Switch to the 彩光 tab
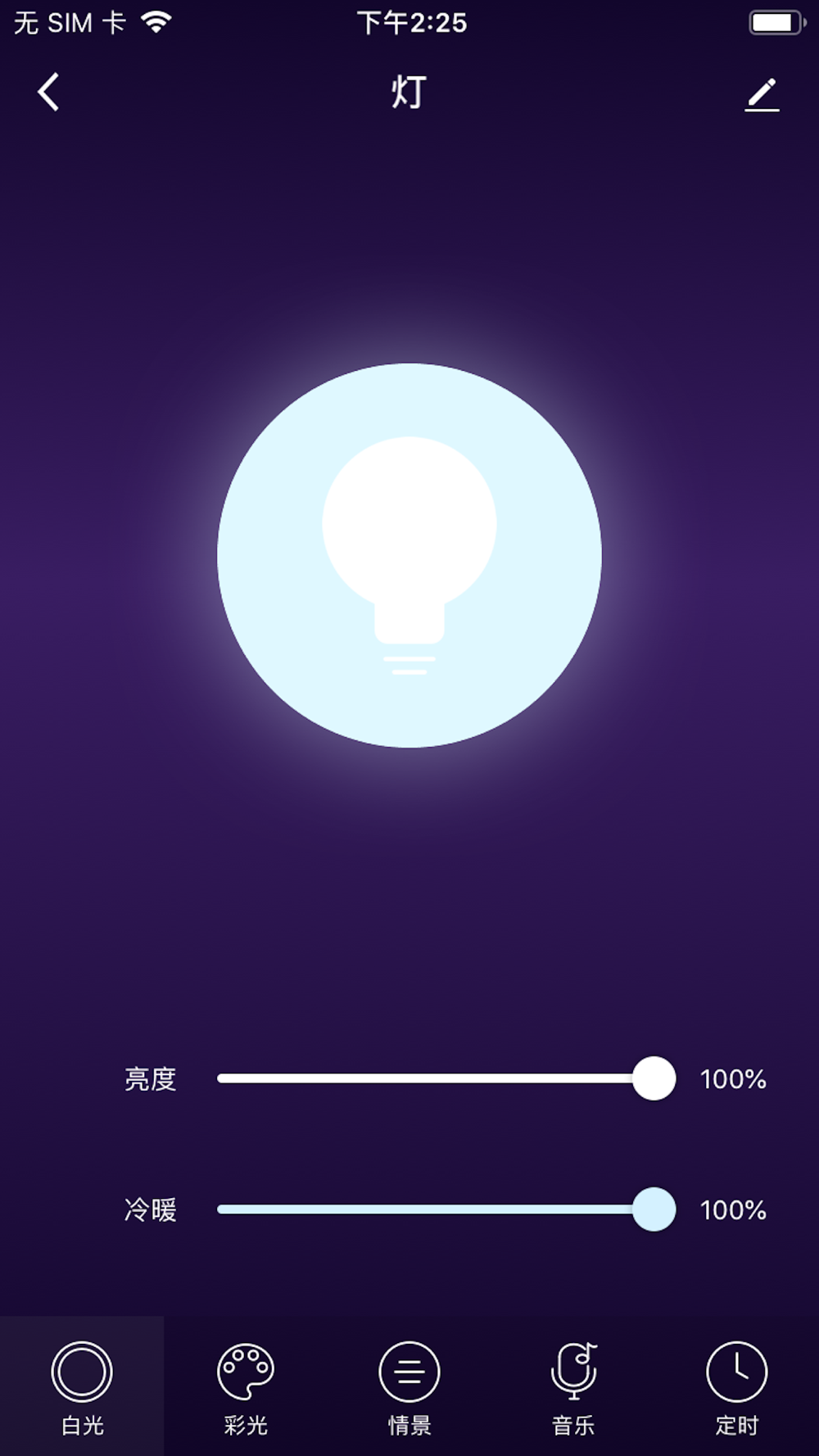Screen dimensions: 819x1456 (x=246, y=1386)
